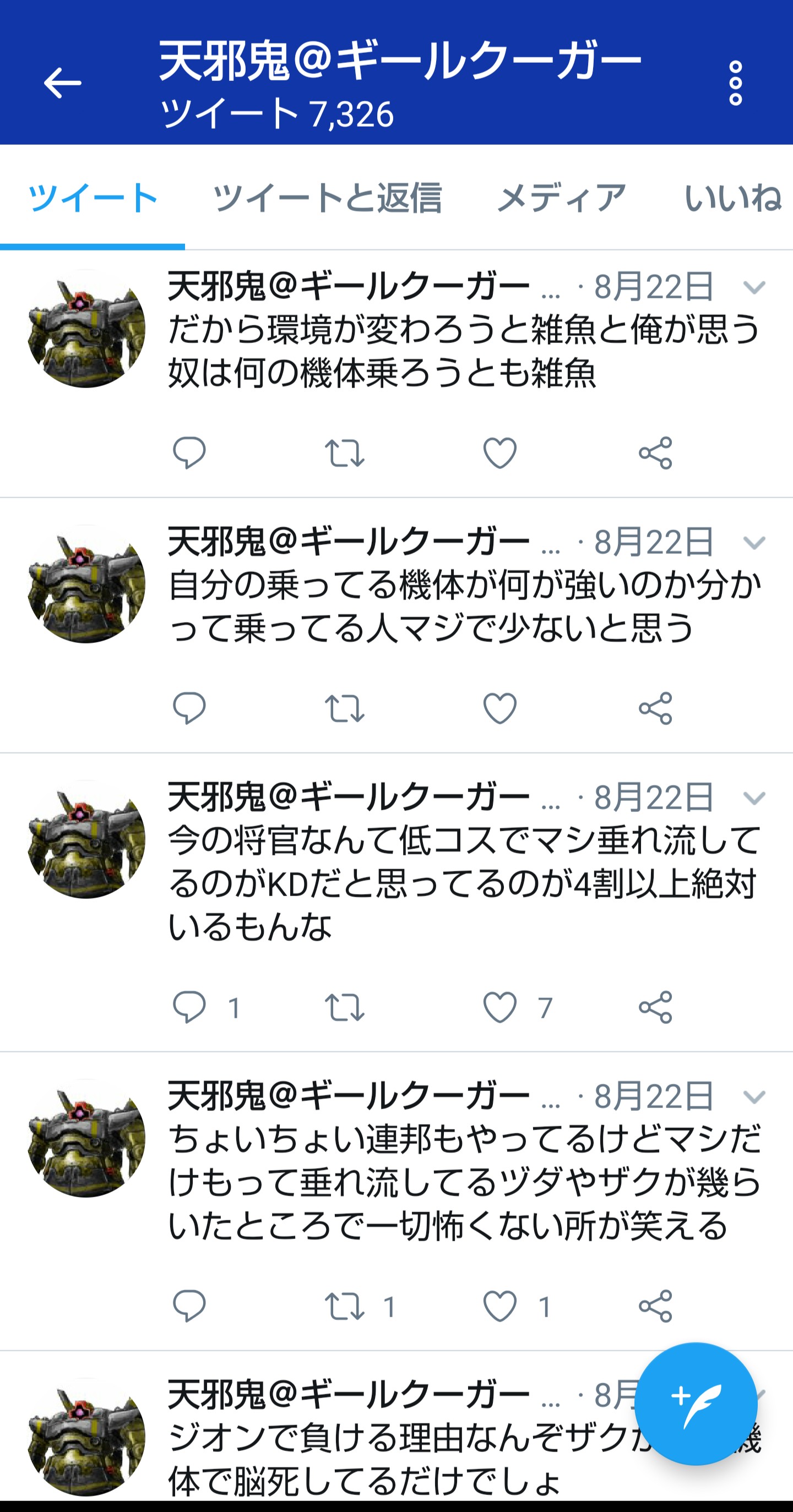The height and width of the screenshot is (1512, 793).
Task: Switch to the ツイートと返信 tab
Action: 327,198
